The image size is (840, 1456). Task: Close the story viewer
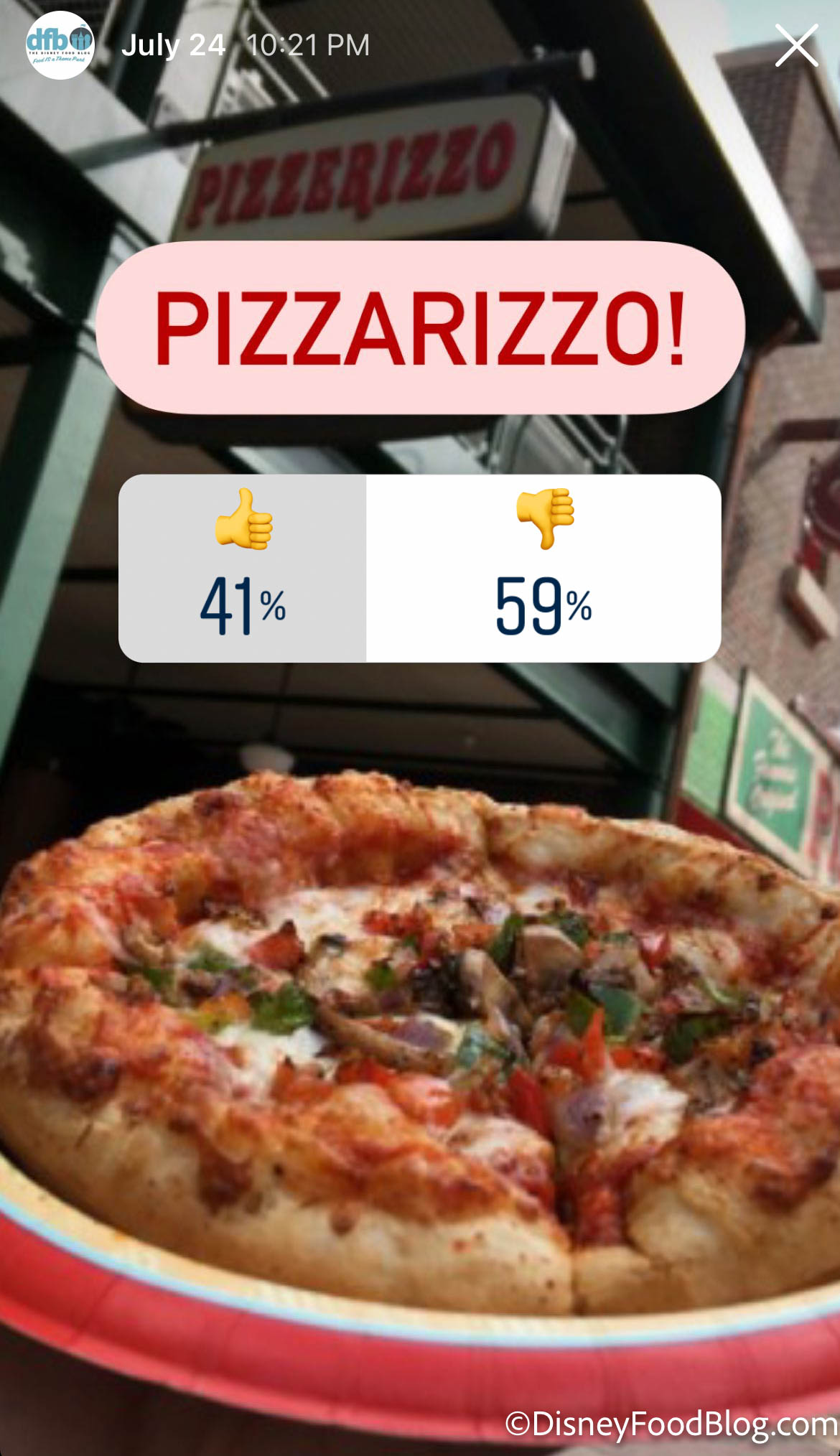click(x=796, y=45)
